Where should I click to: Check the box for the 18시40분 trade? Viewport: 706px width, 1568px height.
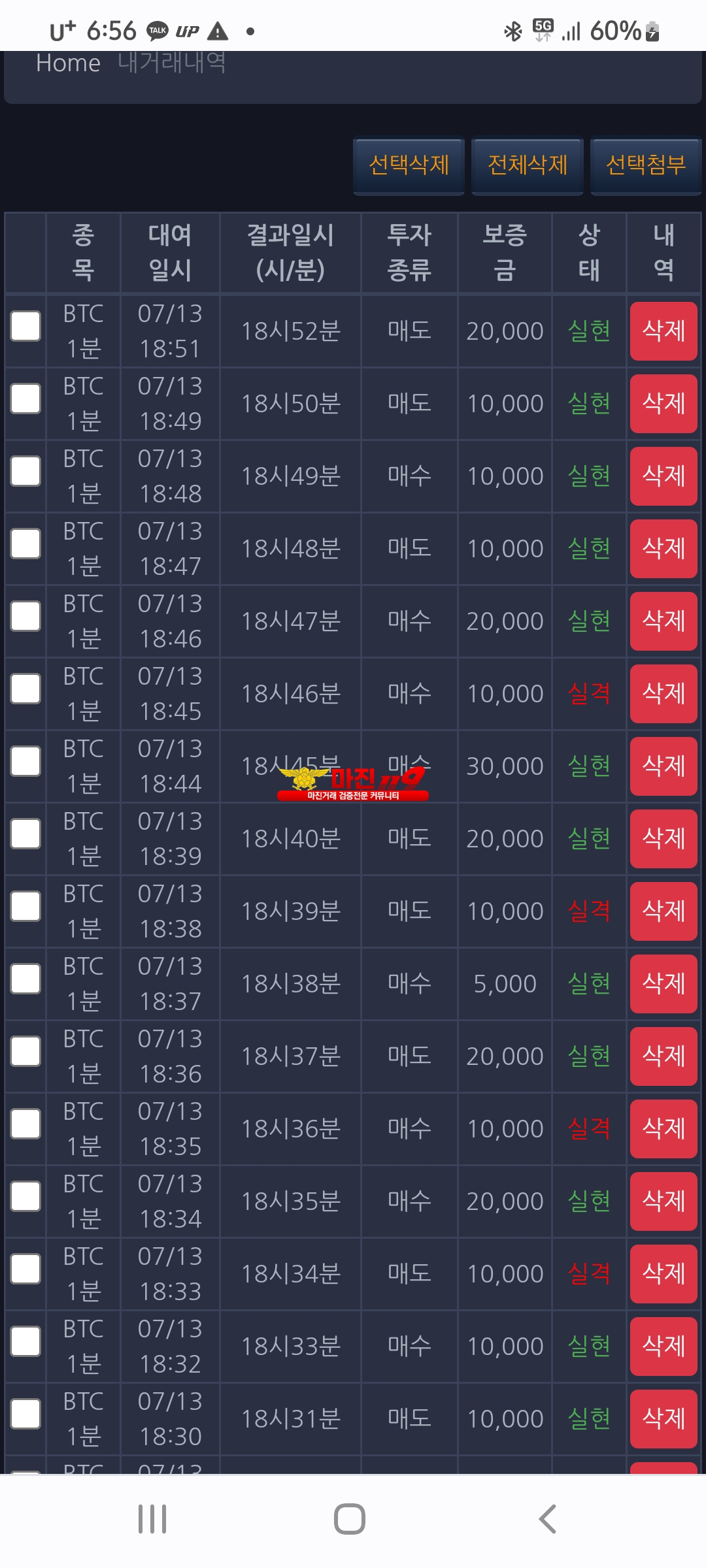[25, 834]
